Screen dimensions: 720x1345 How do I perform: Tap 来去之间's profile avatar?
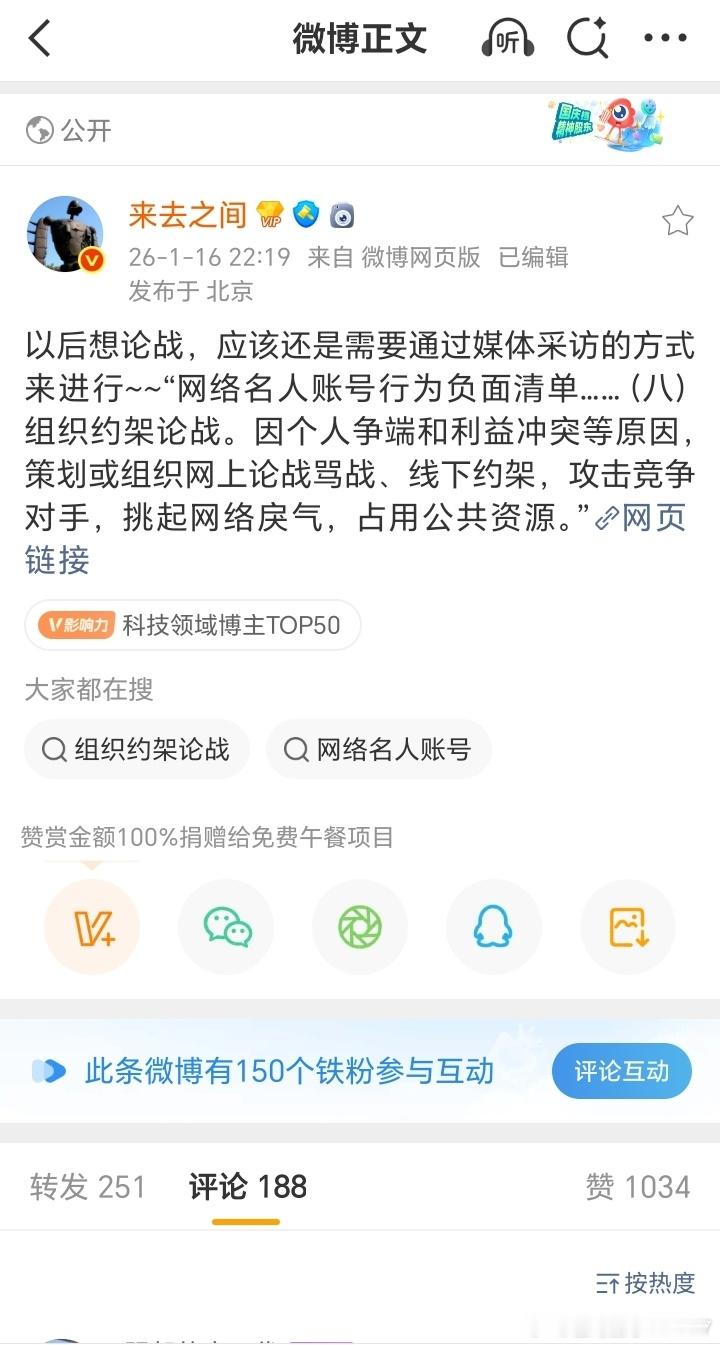pyautogui.click(x=65, y=234)
